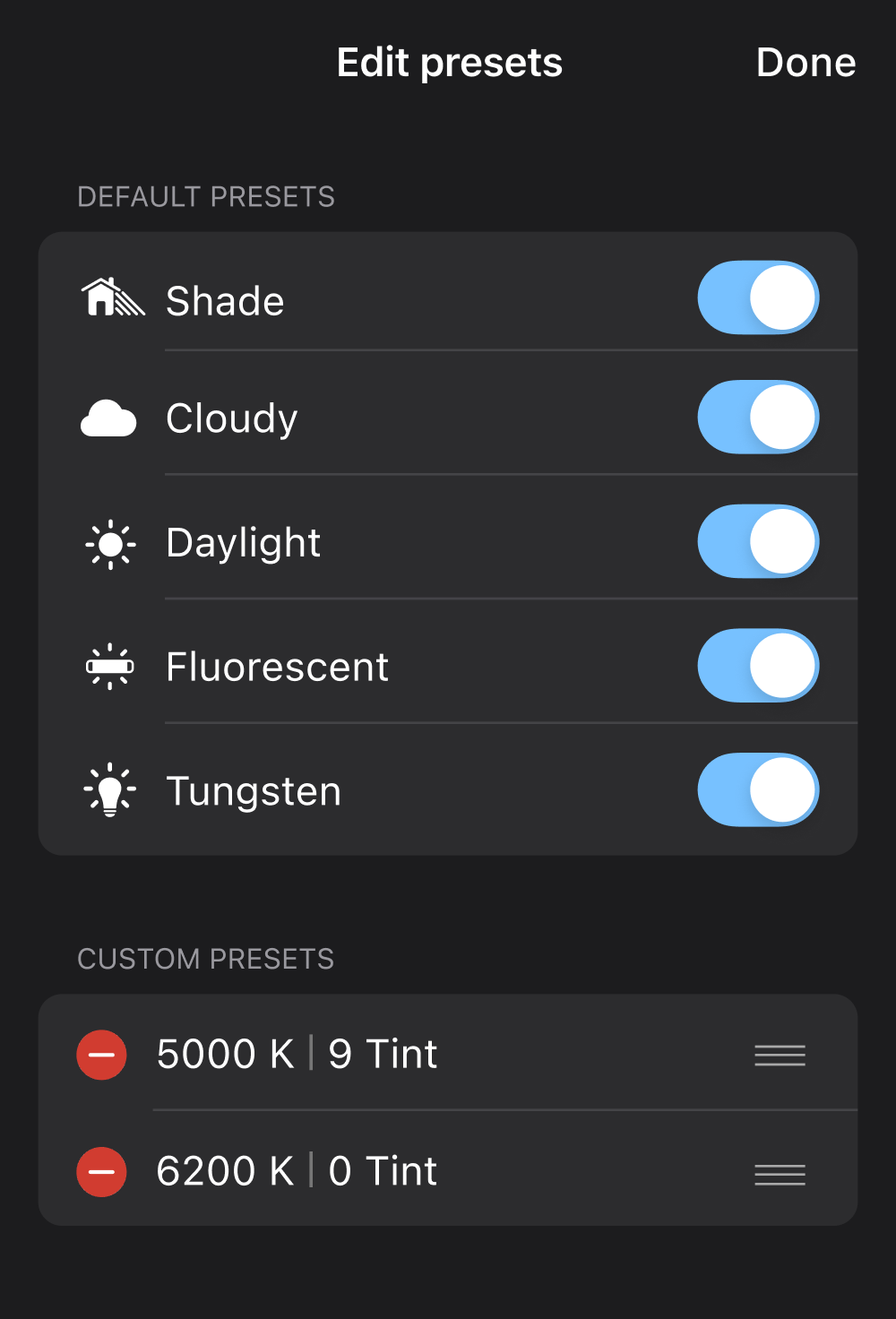The height and width of the screenshot is (1319, 896).
Task: Turn off the Daylight preset
Action: 757,541
